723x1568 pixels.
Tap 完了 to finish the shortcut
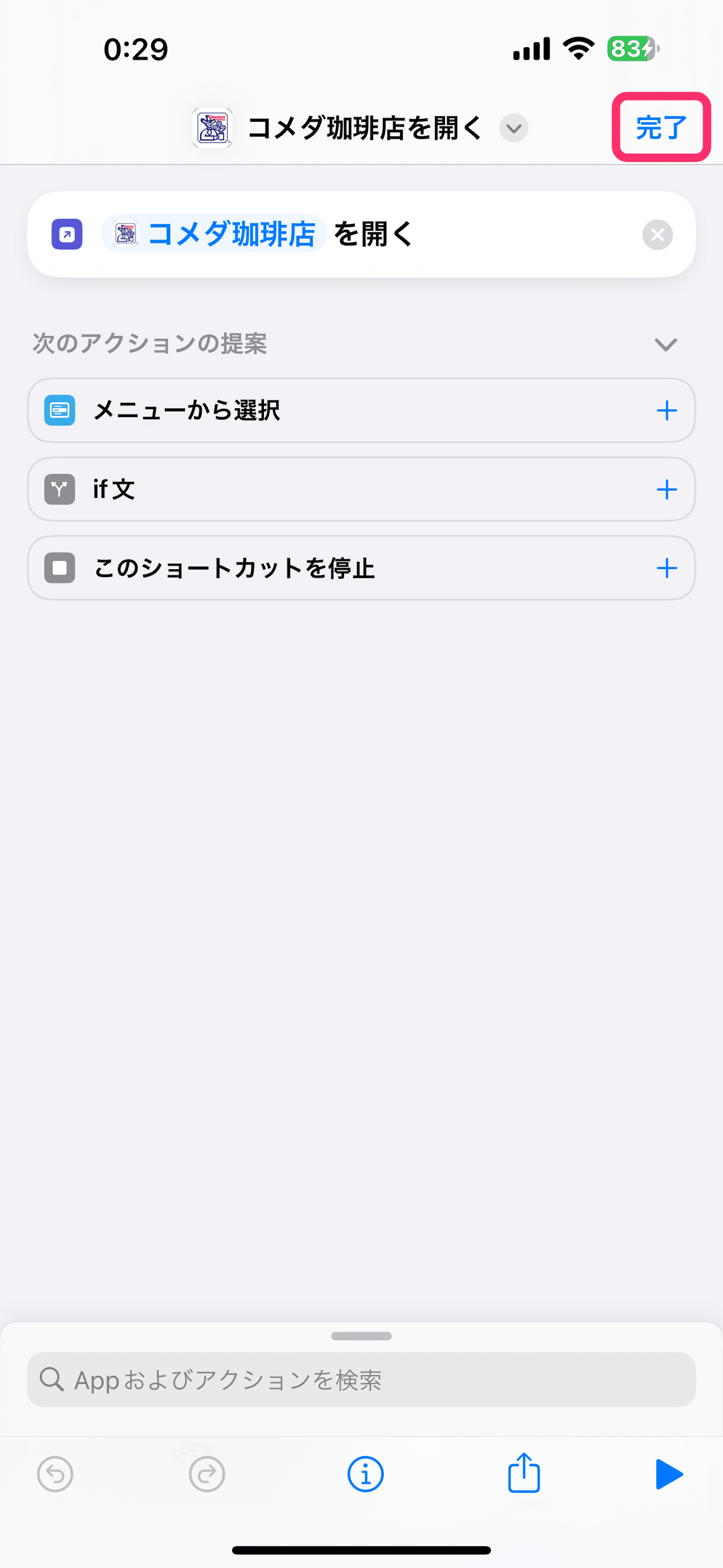pos(662,128)
